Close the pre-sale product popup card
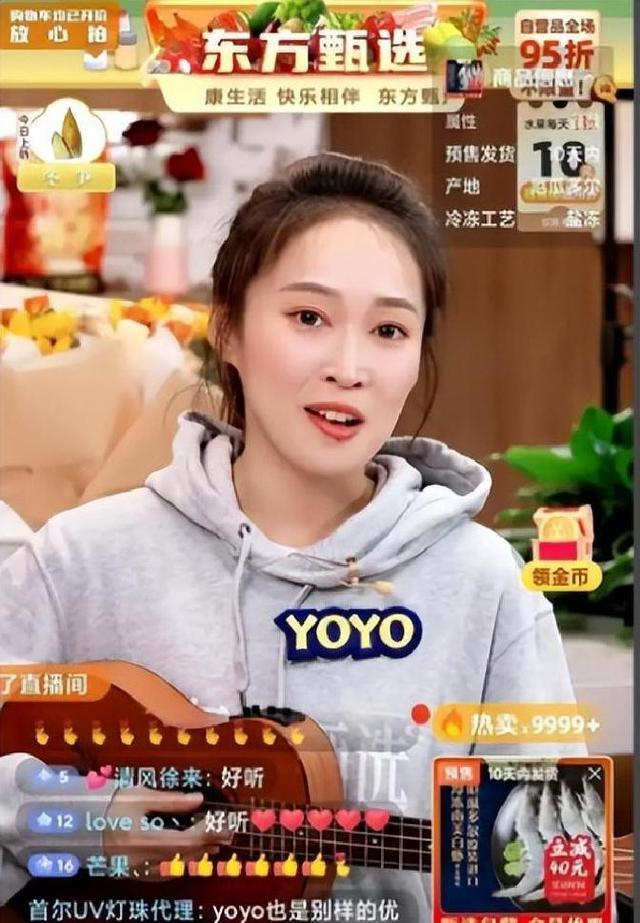Image resolution: width=640 pixels, height=923 pixels. point(595,773)
